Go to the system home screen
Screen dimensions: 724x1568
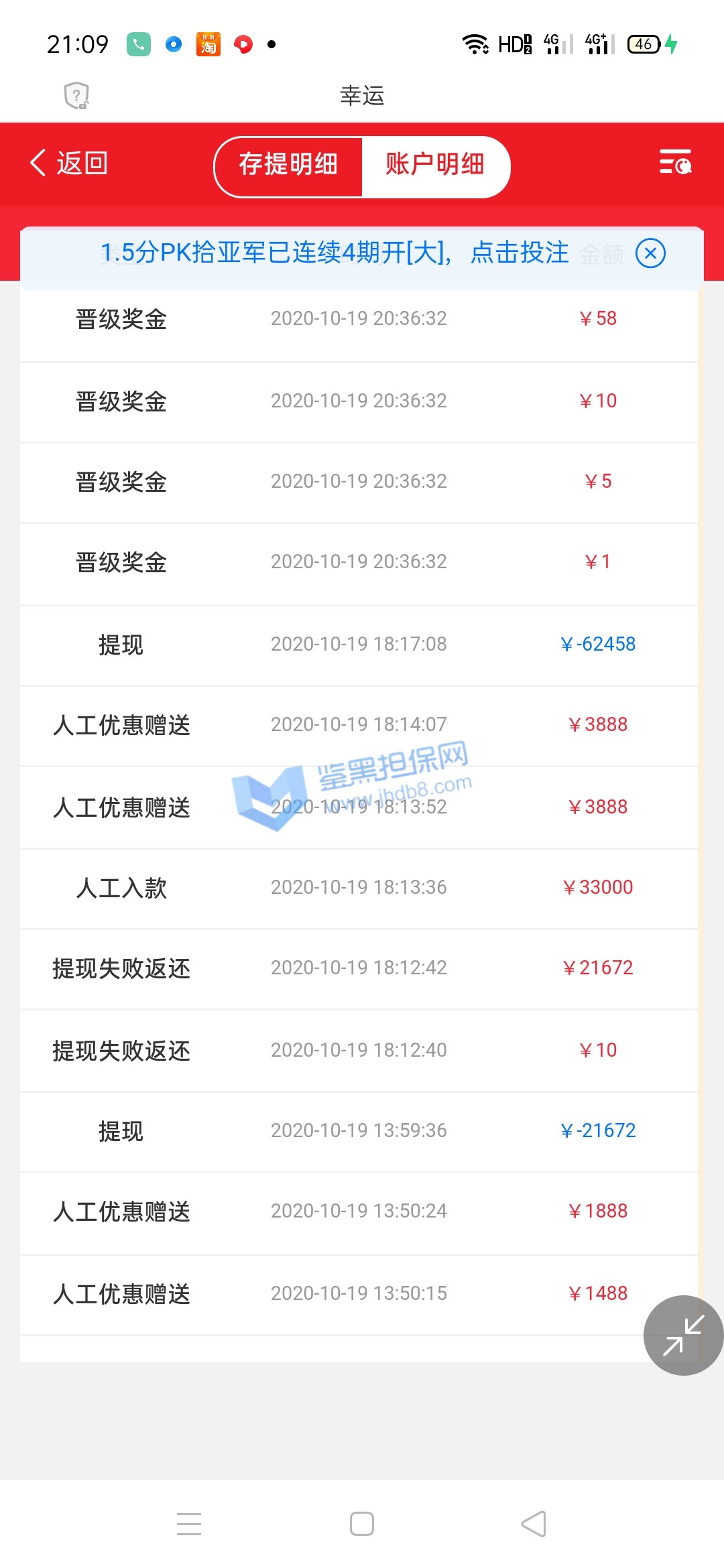tap(362, 1524)
